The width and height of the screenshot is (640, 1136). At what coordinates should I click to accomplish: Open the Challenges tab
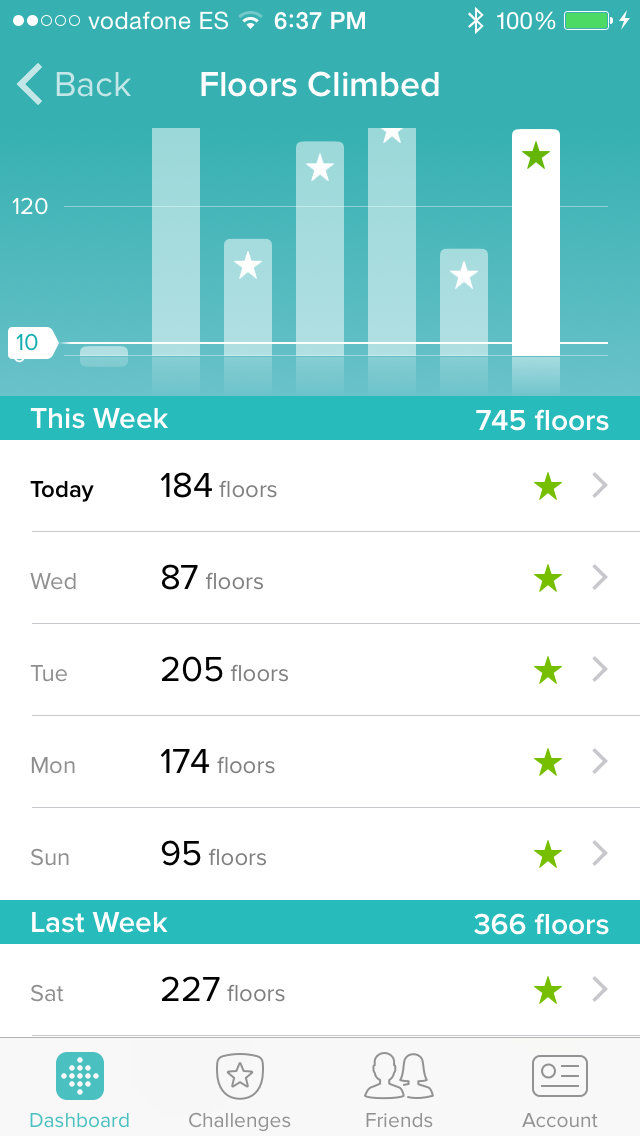pyautogui.click(x=240, y=1089)
